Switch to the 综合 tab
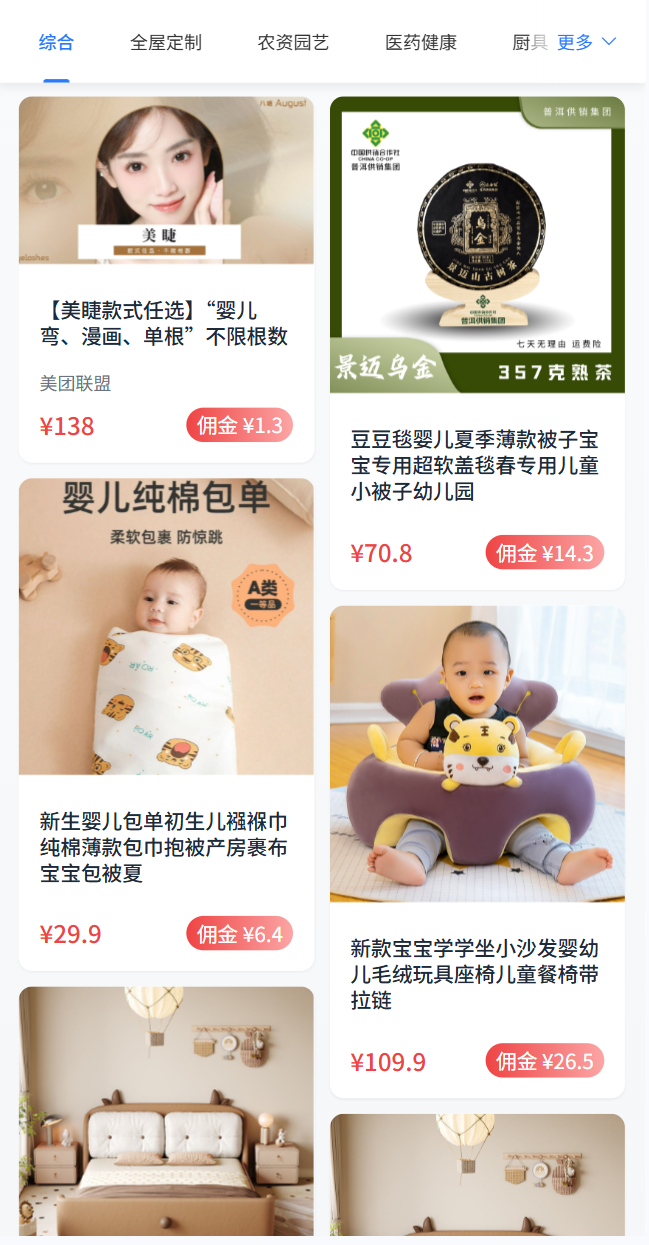Image resolution: width=649 pixels, height=1245 pixels. coord(56,42)
